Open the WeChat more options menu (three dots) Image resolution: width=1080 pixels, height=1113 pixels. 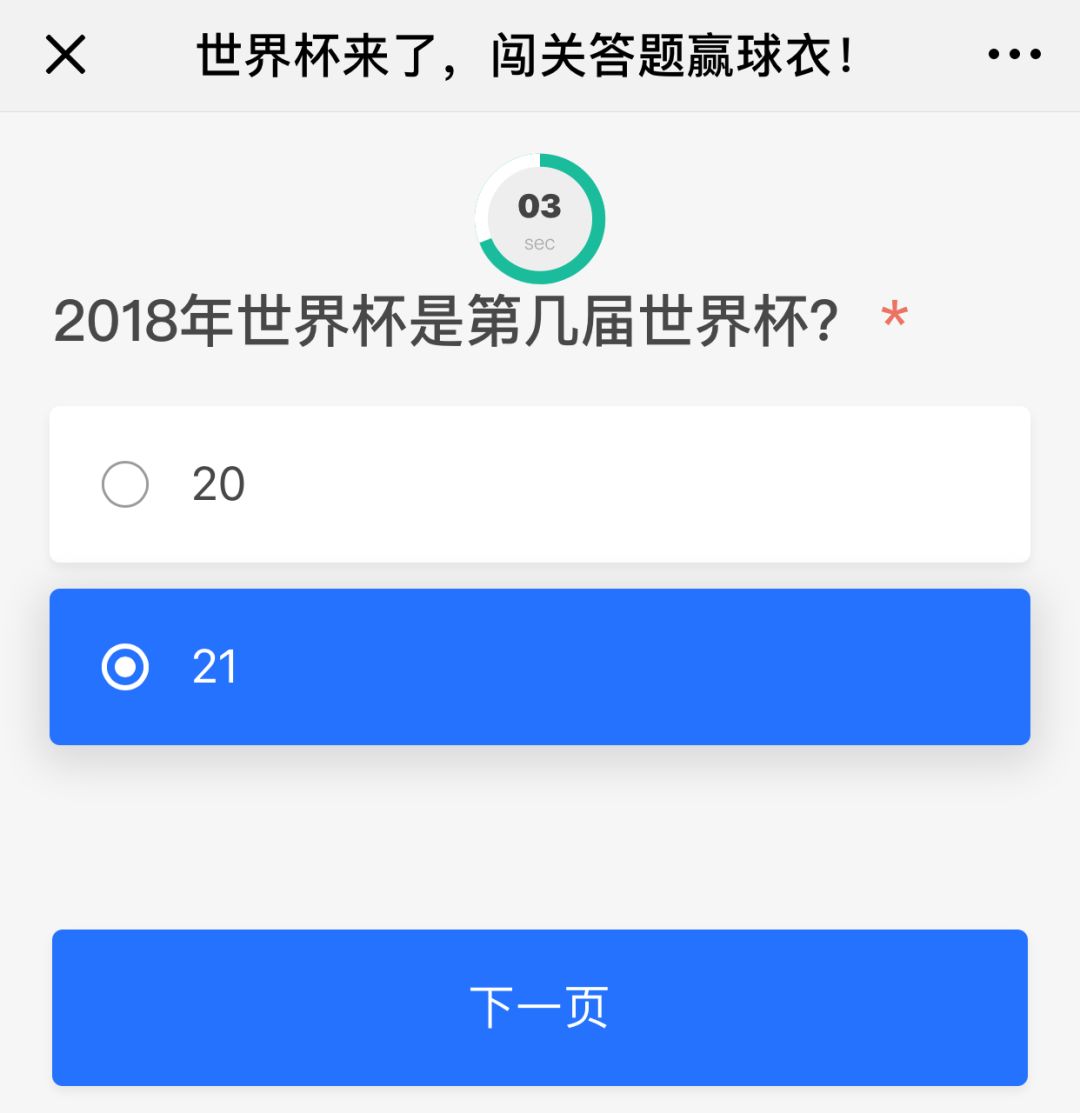click(1013, 55)
